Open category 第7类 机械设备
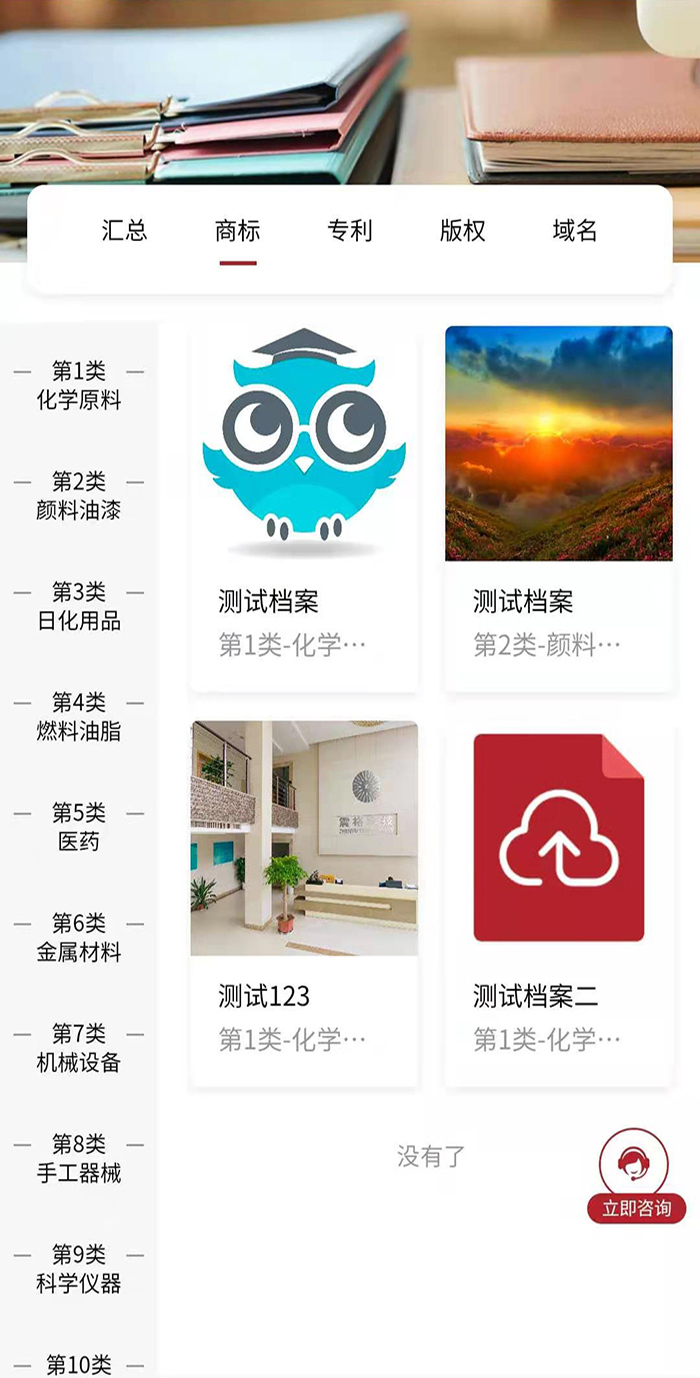The width and height of the screenshot is (700, 1378). (79, 1048)
